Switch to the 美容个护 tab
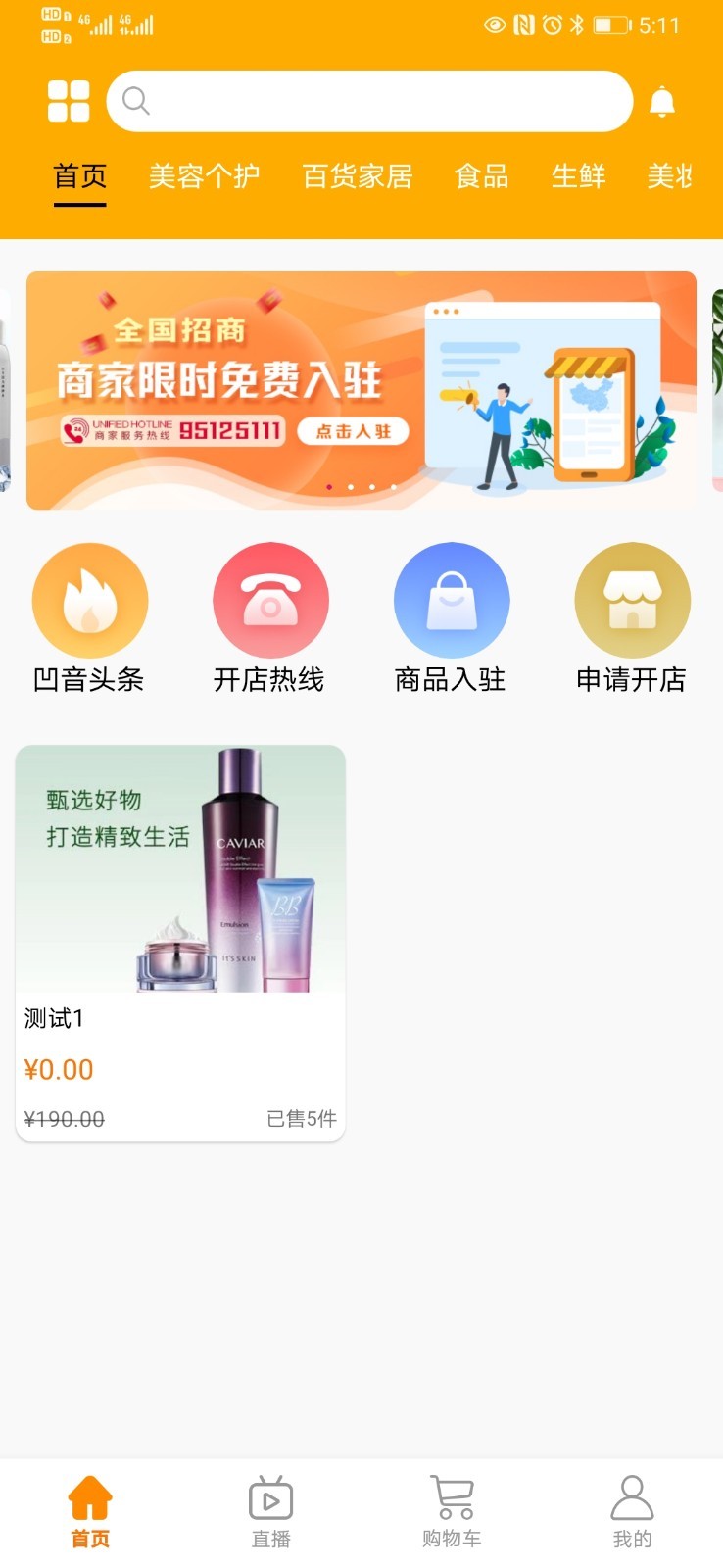The height and width of the screenshot is (1568, 723). pyautogui.click(x=204, y=176)
